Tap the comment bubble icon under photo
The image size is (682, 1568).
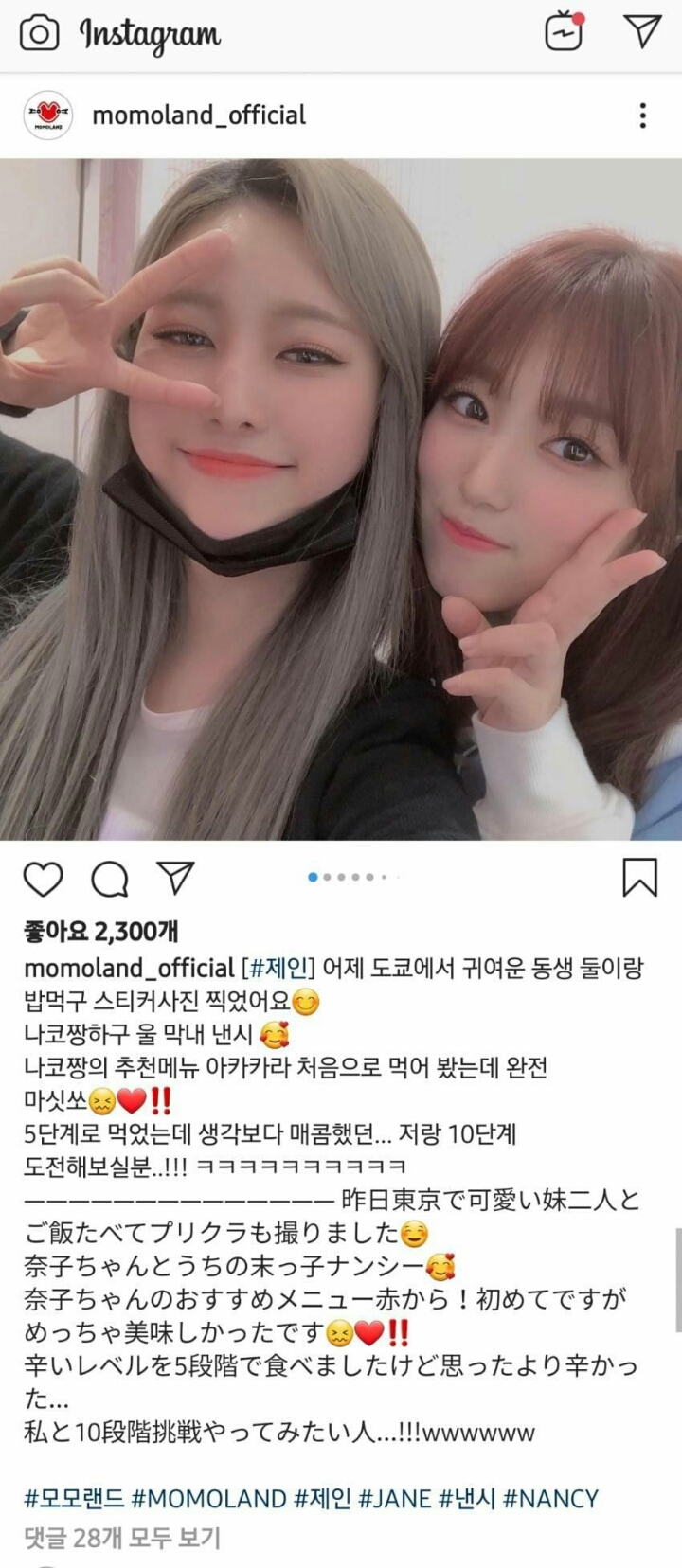[110, 879]
